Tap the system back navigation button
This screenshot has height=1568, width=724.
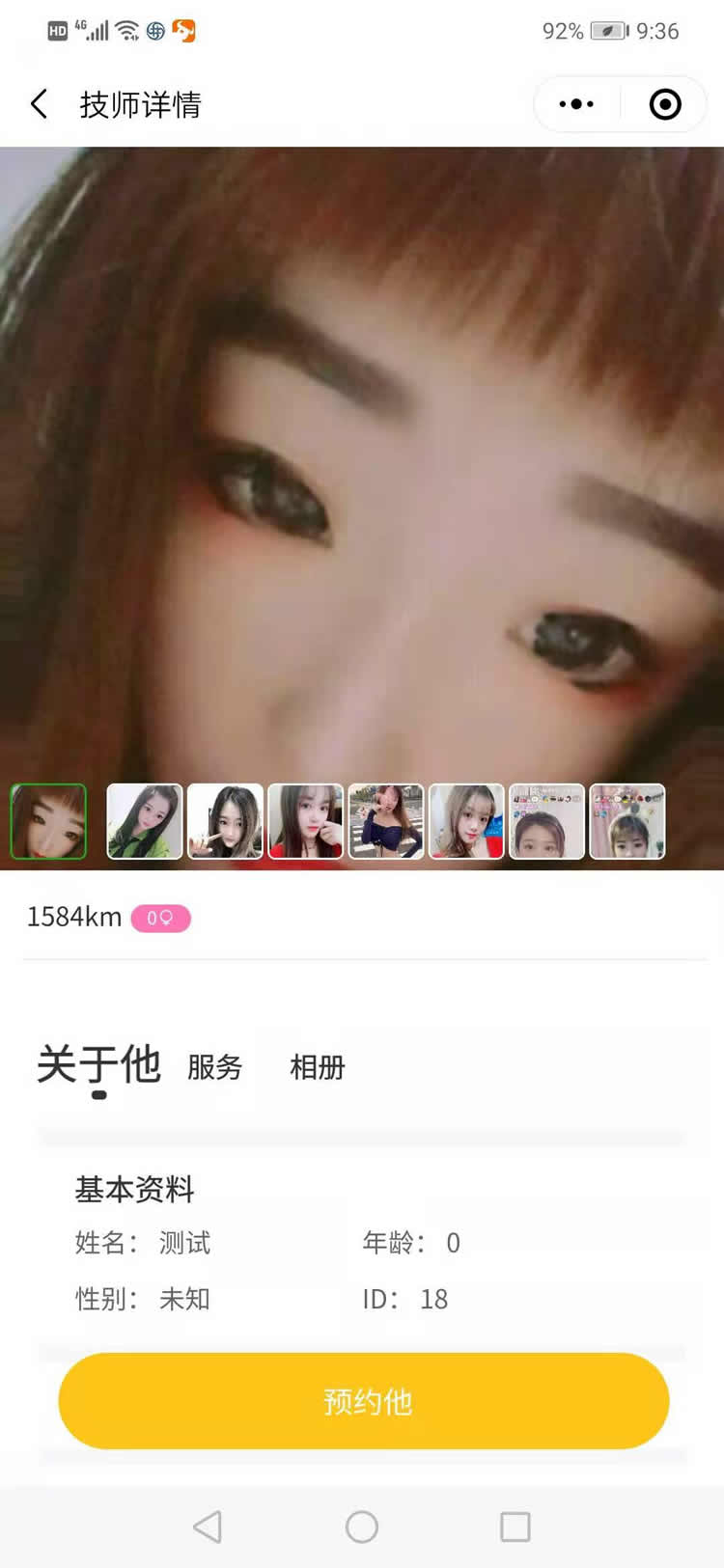click(208, 1527)
